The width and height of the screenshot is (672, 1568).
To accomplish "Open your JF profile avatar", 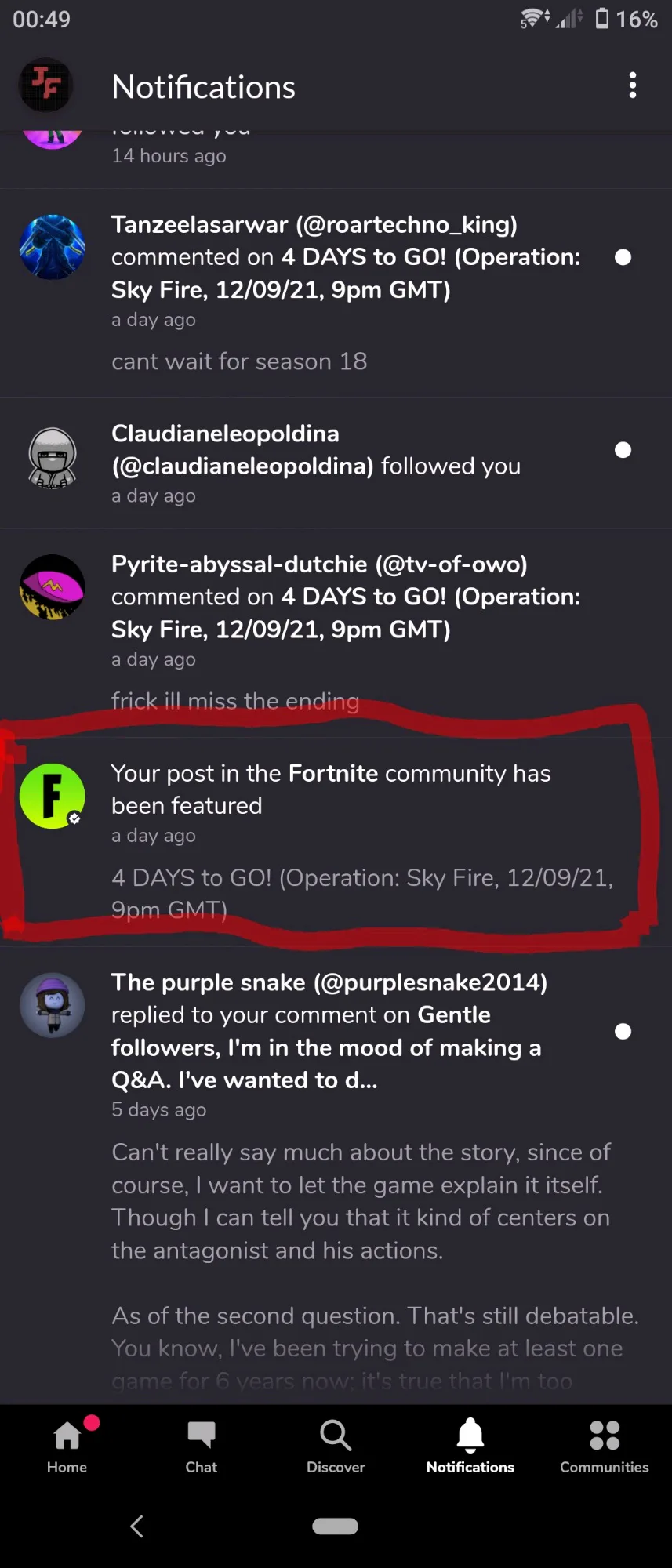I will (46, 85).
